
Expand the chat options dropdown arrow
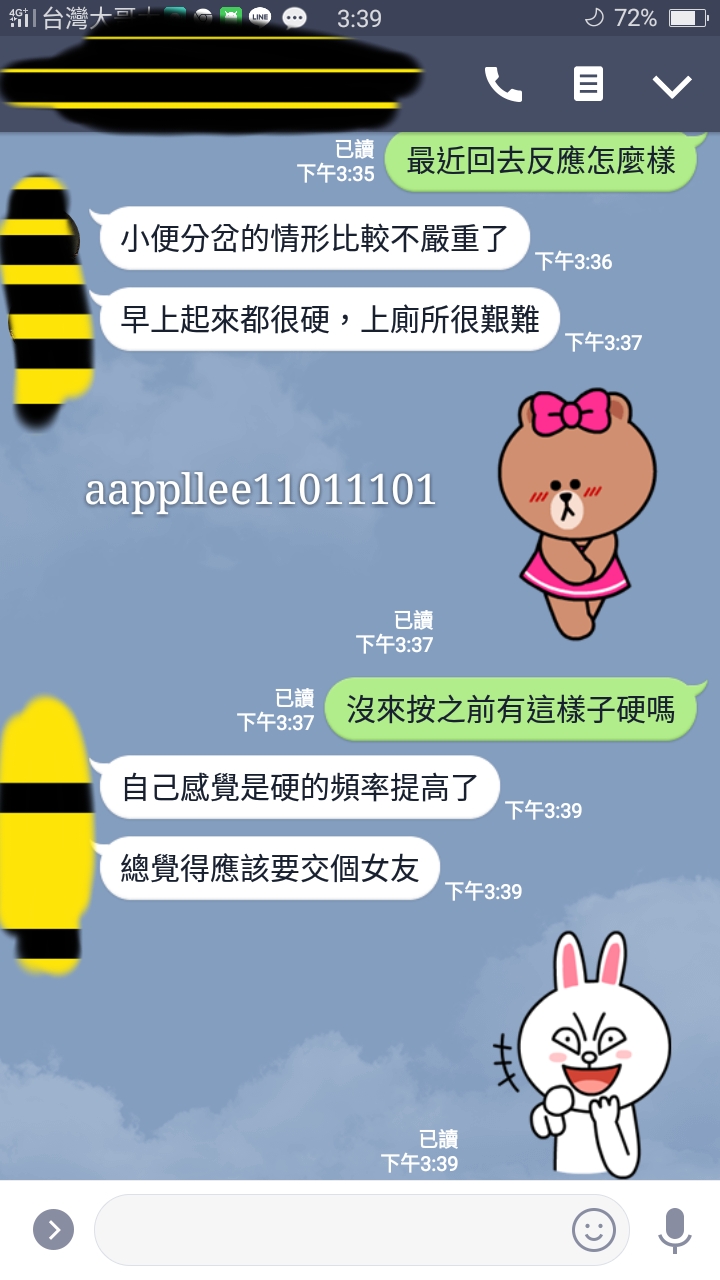pos(672,86)
